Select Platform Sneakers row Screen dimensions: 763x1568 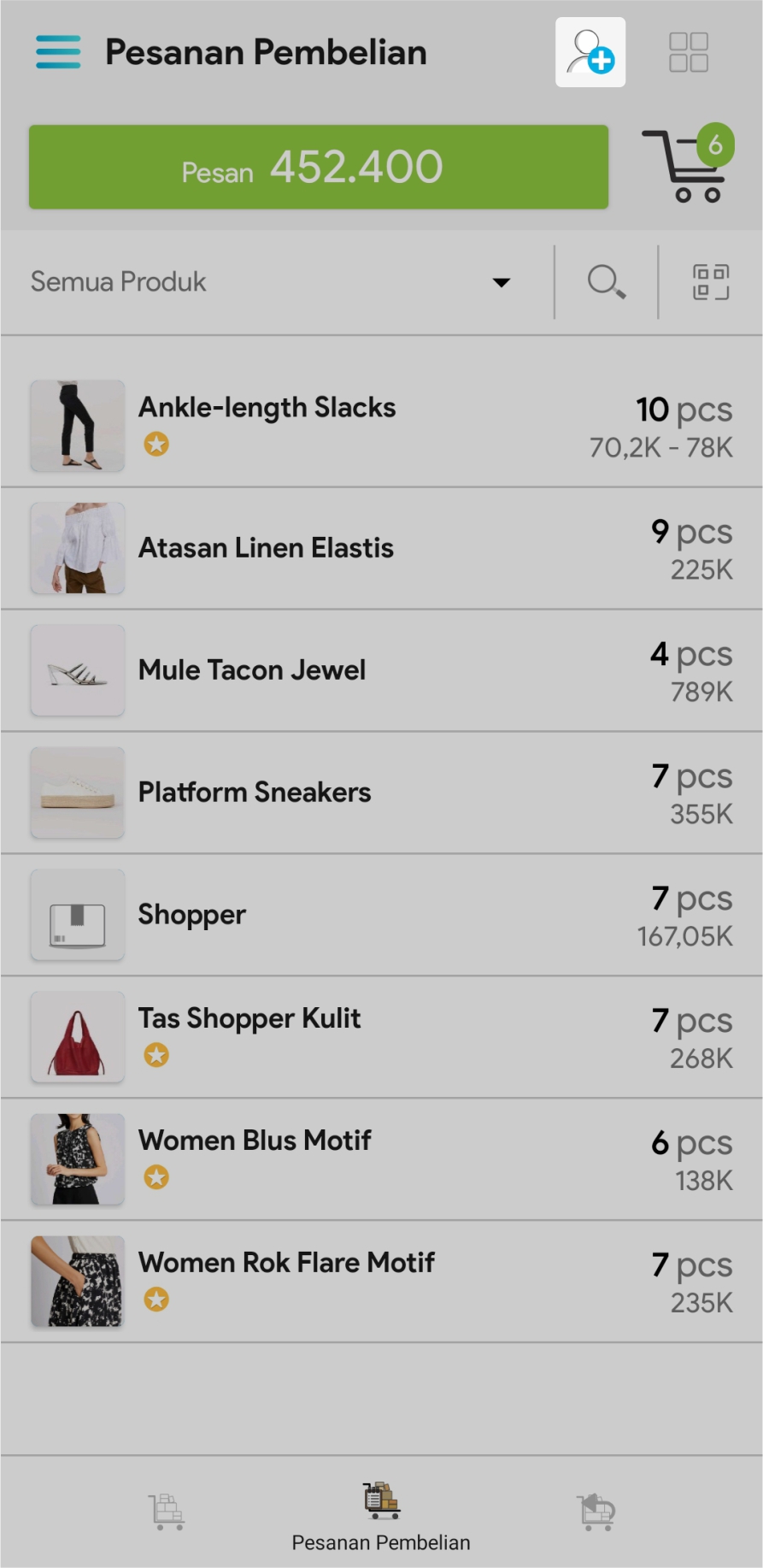click(x=381, y=793)
